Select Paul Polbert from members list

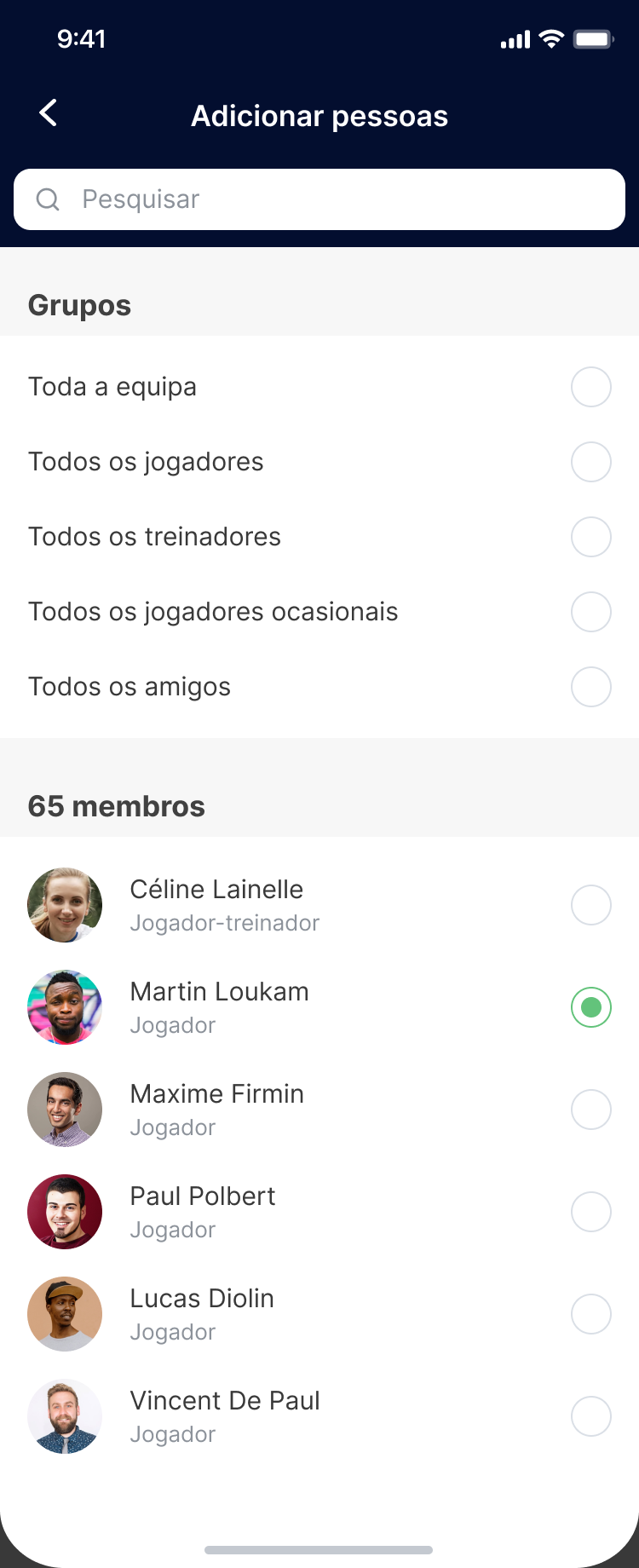pyautogui.click(x=591, y=1212)
